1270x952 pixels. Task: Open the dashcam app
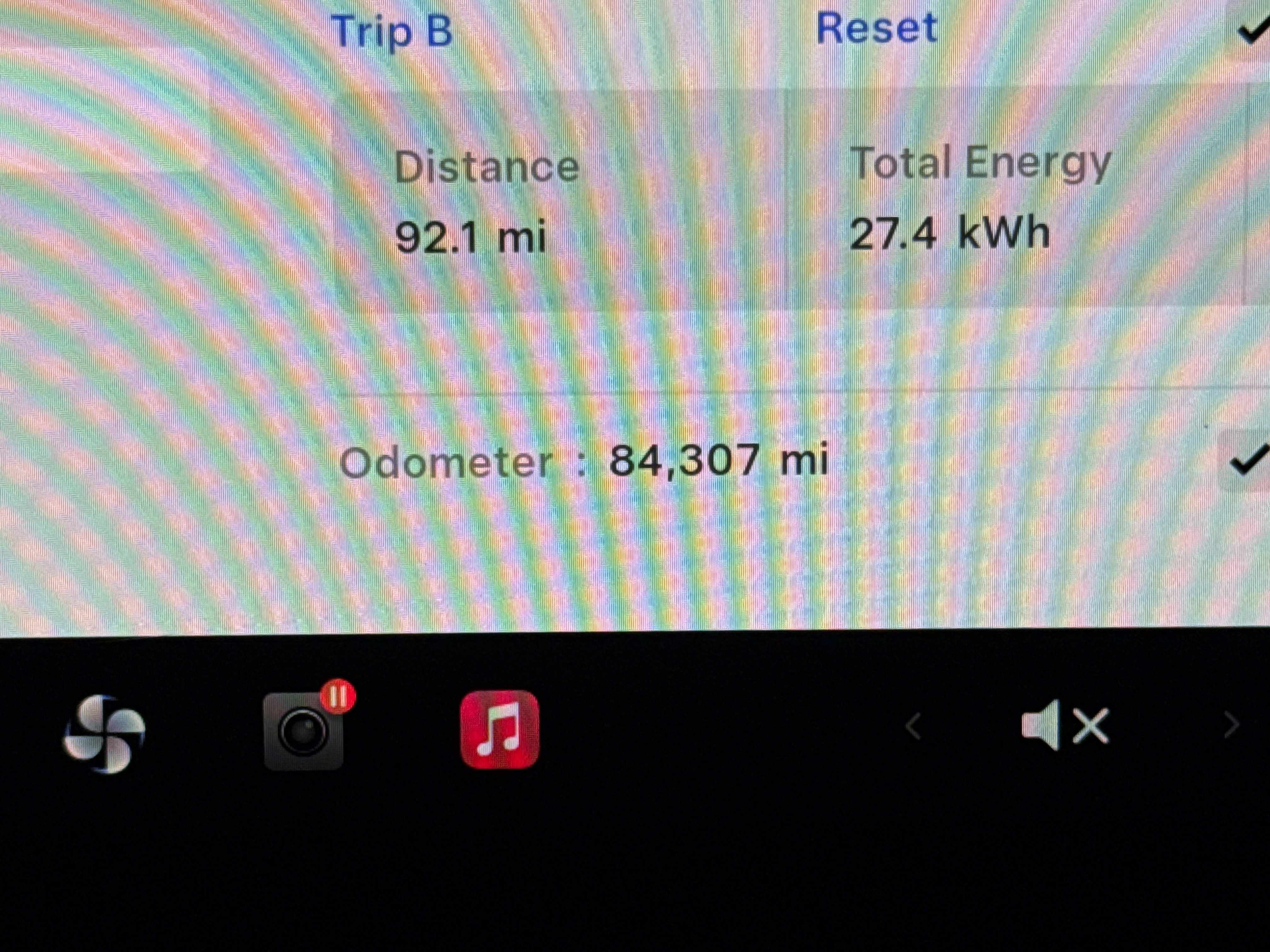[304, 730]
